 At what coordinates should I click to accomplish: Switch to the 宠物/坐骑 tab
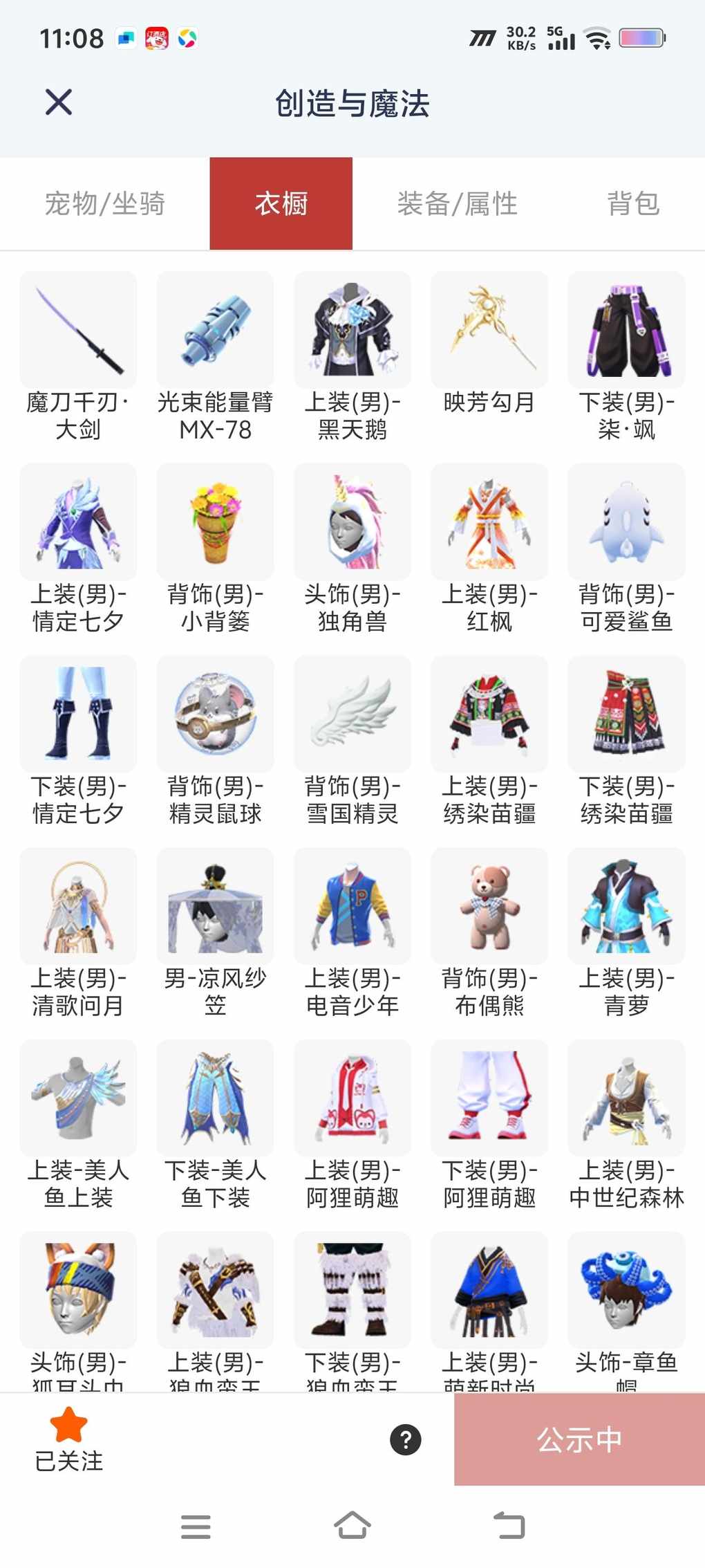coord(105,203)
